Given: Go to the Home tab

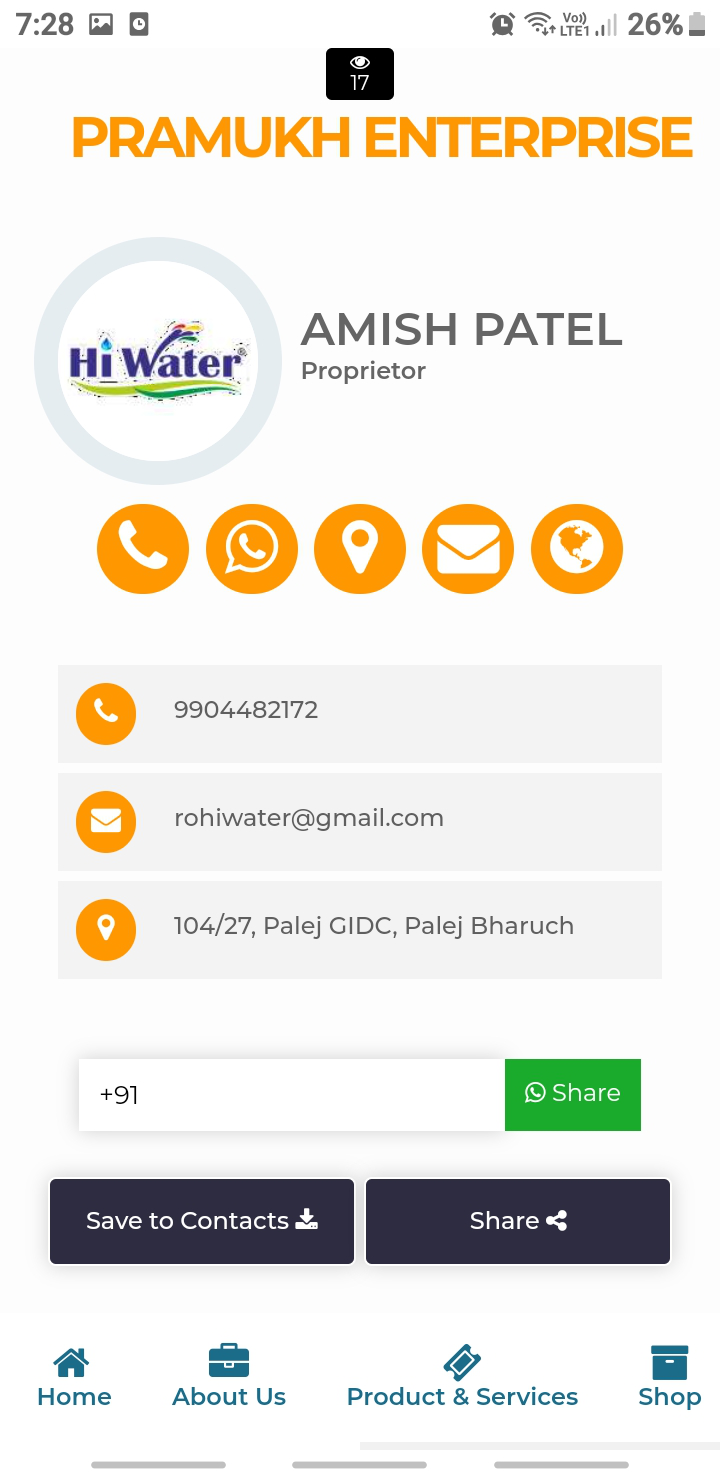Looking at the screenshot, I should tap(74, 1378).
